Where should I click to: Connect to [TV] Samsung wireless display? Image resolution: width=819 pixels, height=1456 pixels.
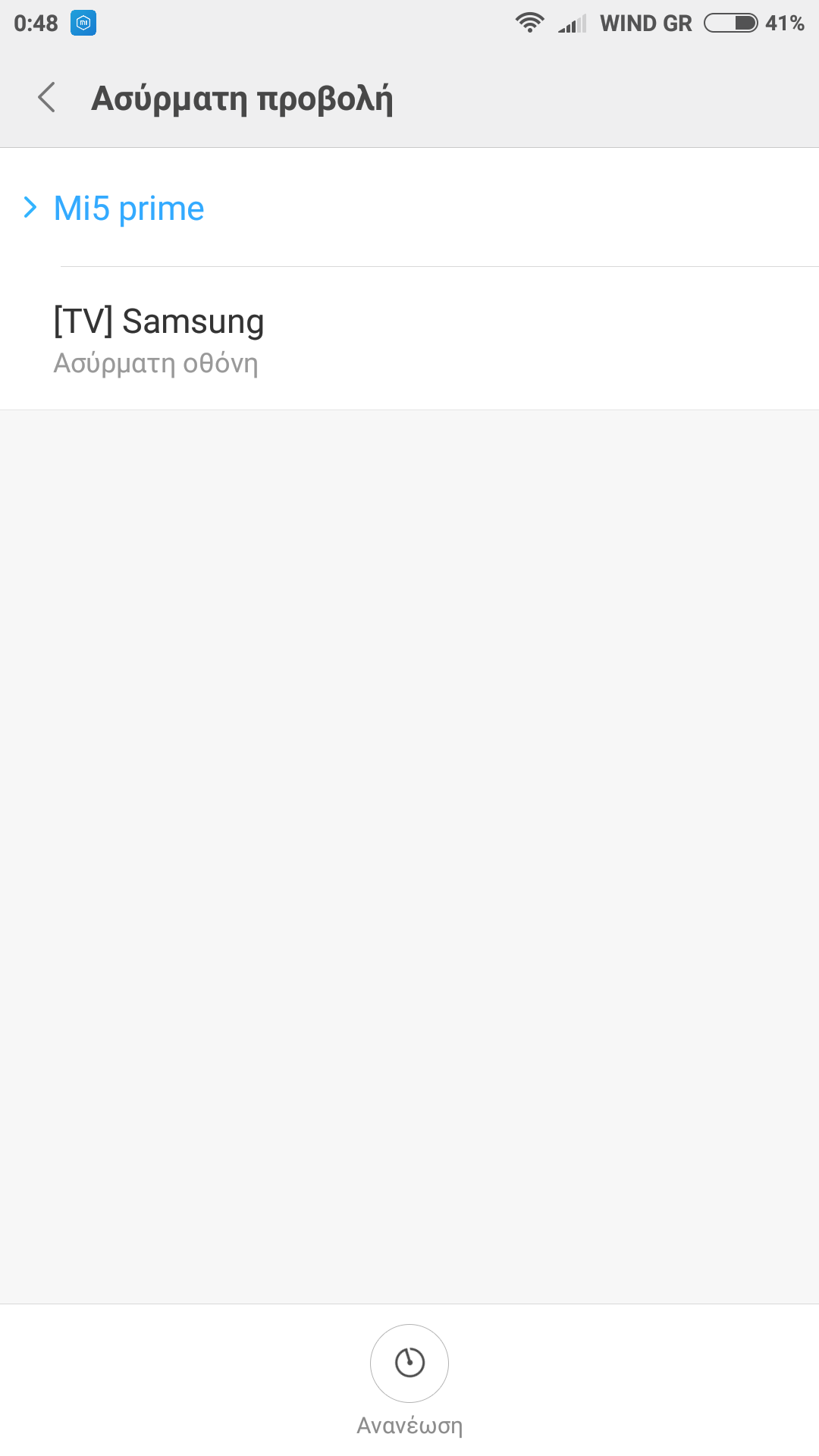point(159,339)
